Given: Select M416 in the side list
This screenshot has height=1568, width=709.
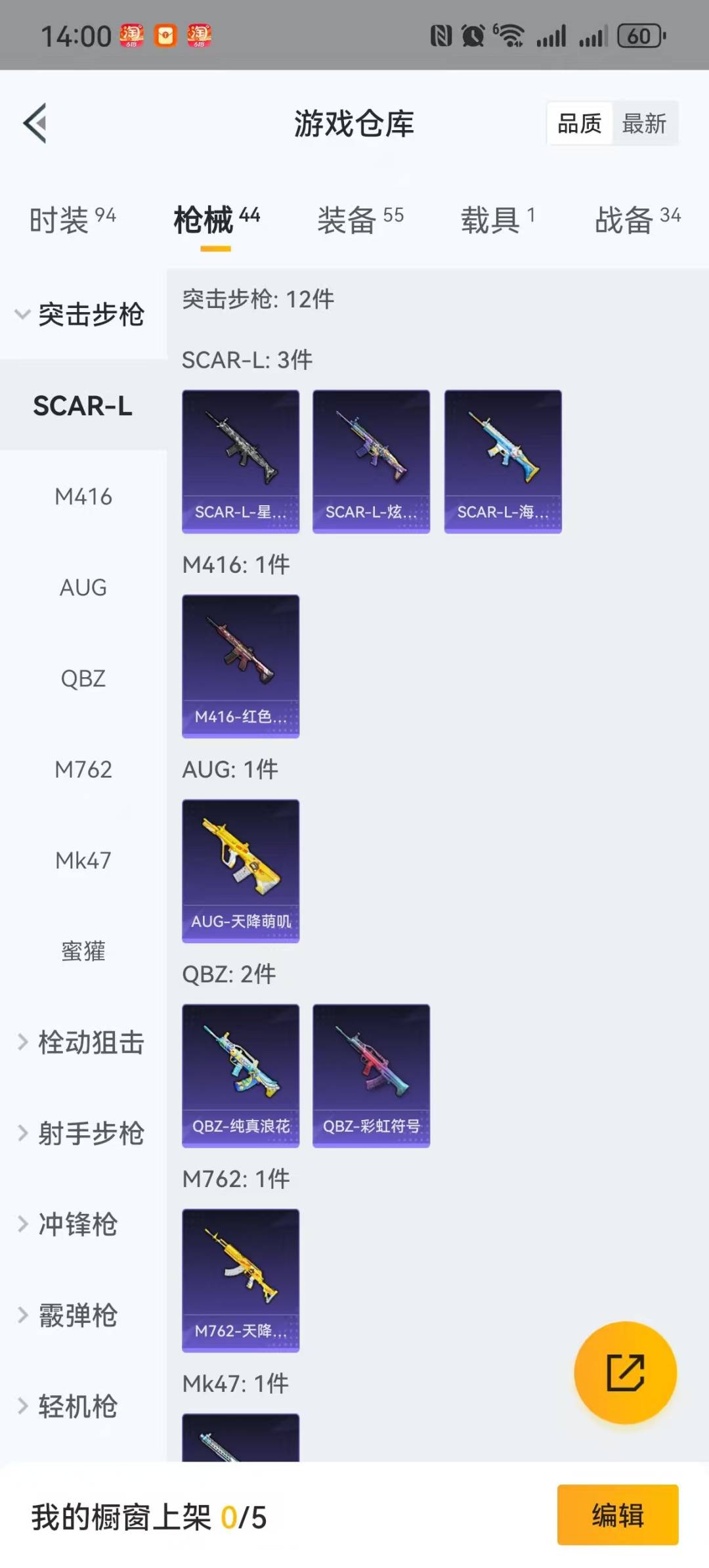Looking at the screenshot, I should pyautogui.click(x=83, y=497).
